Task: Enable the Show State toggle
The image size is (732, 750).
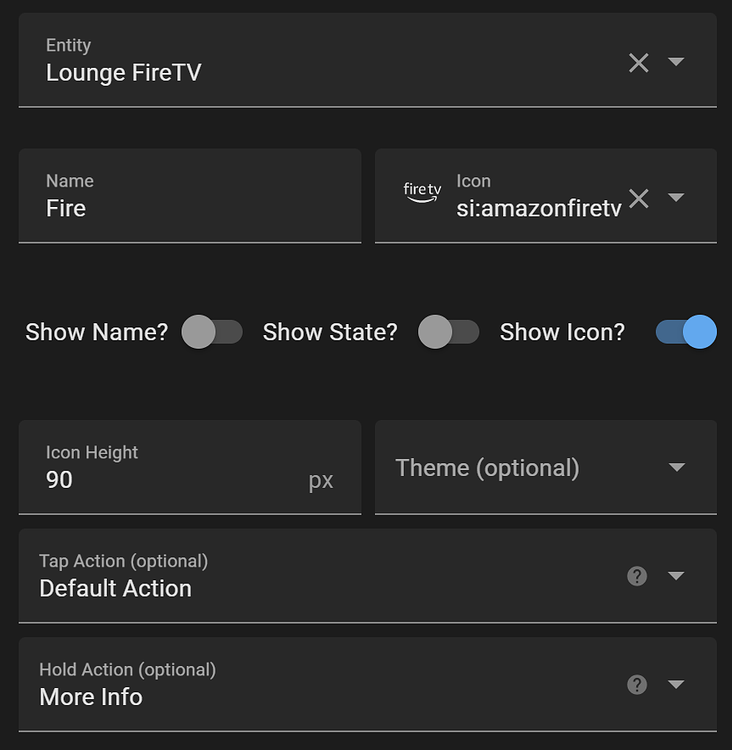Action: click(448, 332)
